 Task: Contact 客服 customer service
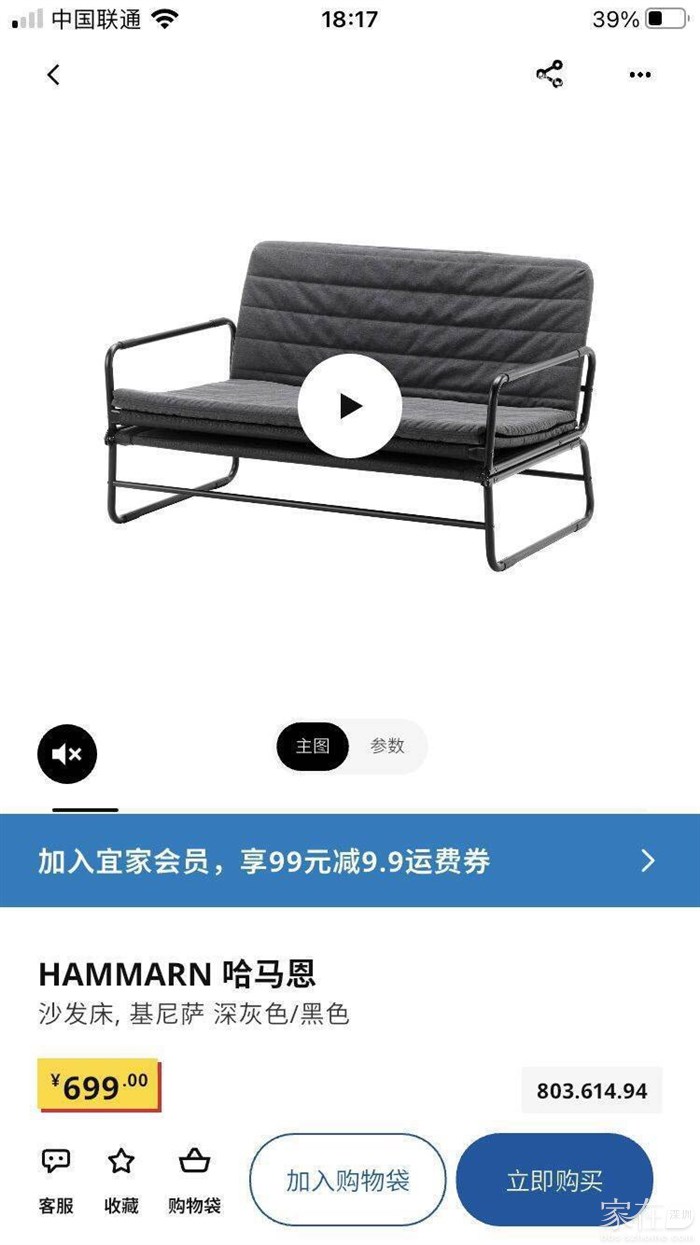(56, 1180)
